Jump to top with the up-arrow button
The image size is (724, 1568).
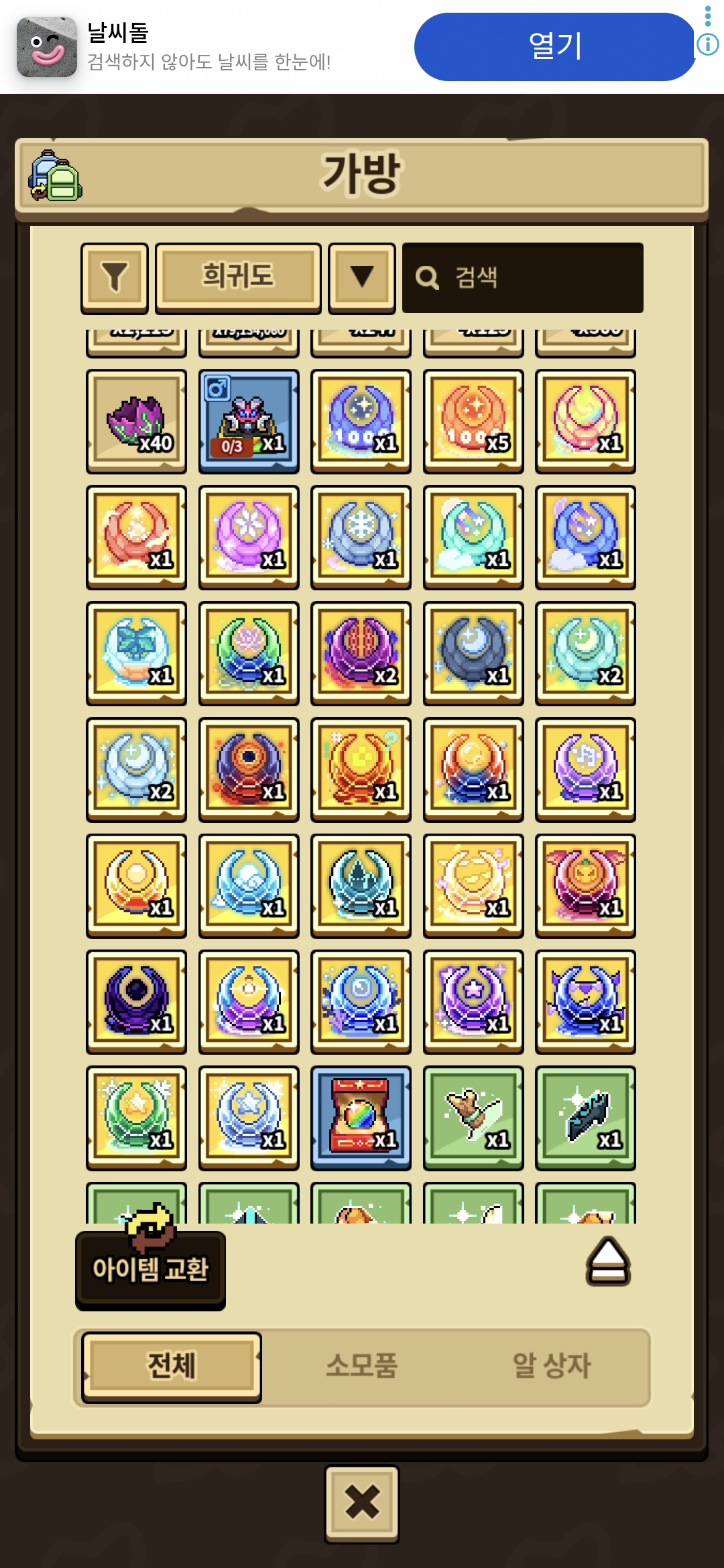[608, 1262]
